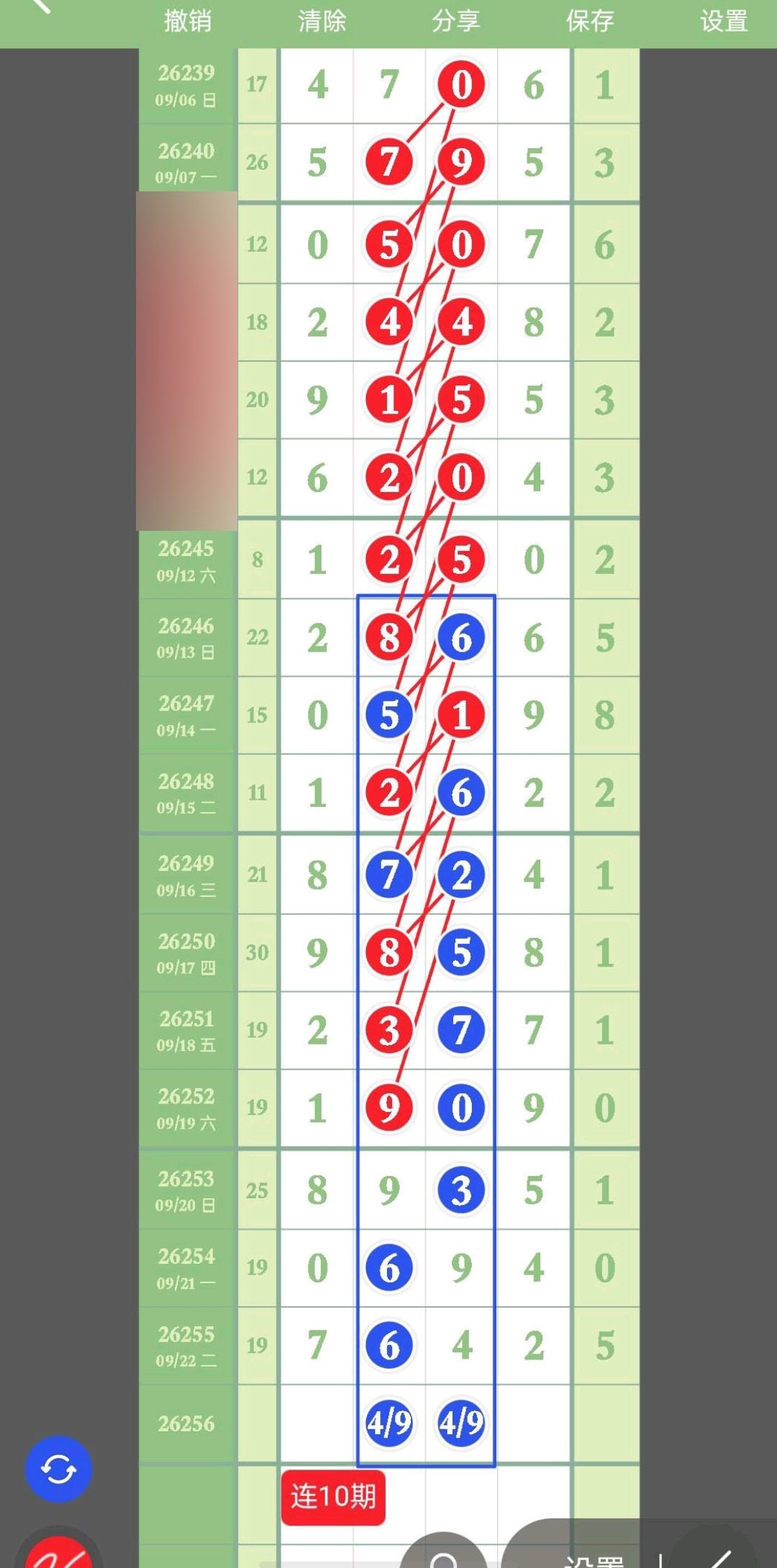Open 设置 in the top bar
Image resolution: width=777 pixels, height=1568 pixels.
(724, 21)
